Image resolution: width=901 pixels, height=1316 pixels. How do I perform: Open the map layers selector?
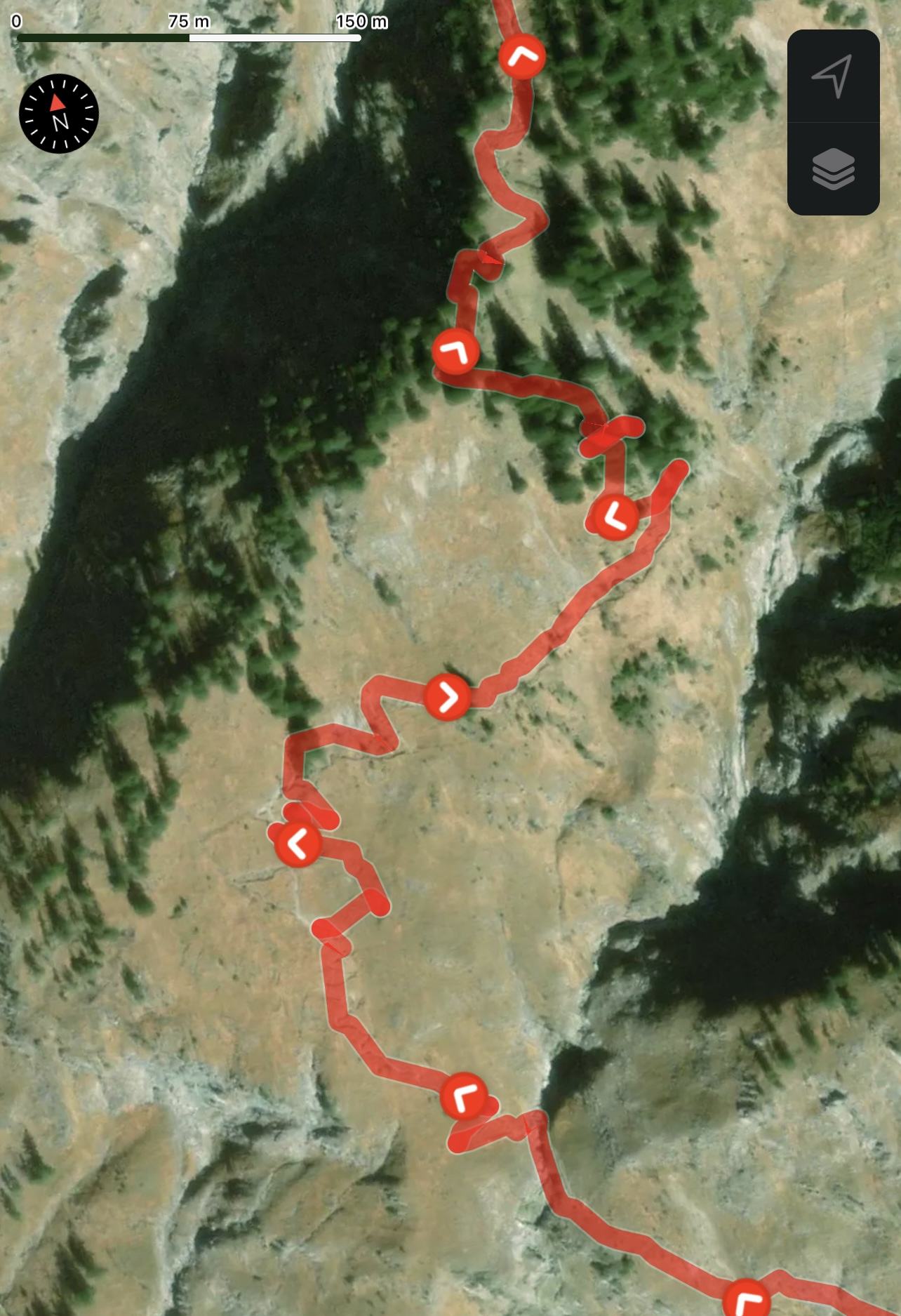[x=833, y=169]
